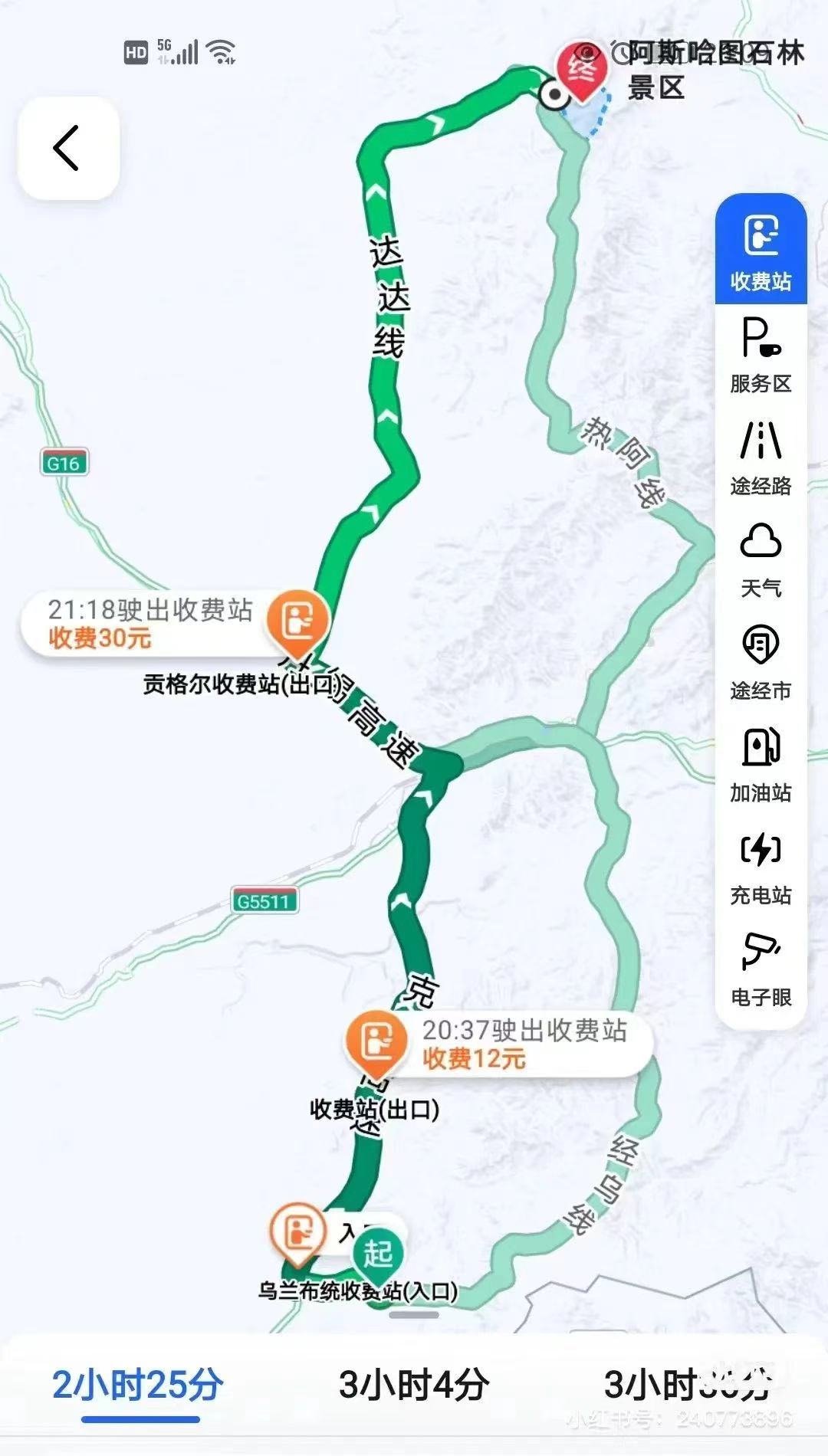Screen dimensions: 828x1456
Task: Switch to the 3小时4分 route option
Action: tap(414, 1385)
